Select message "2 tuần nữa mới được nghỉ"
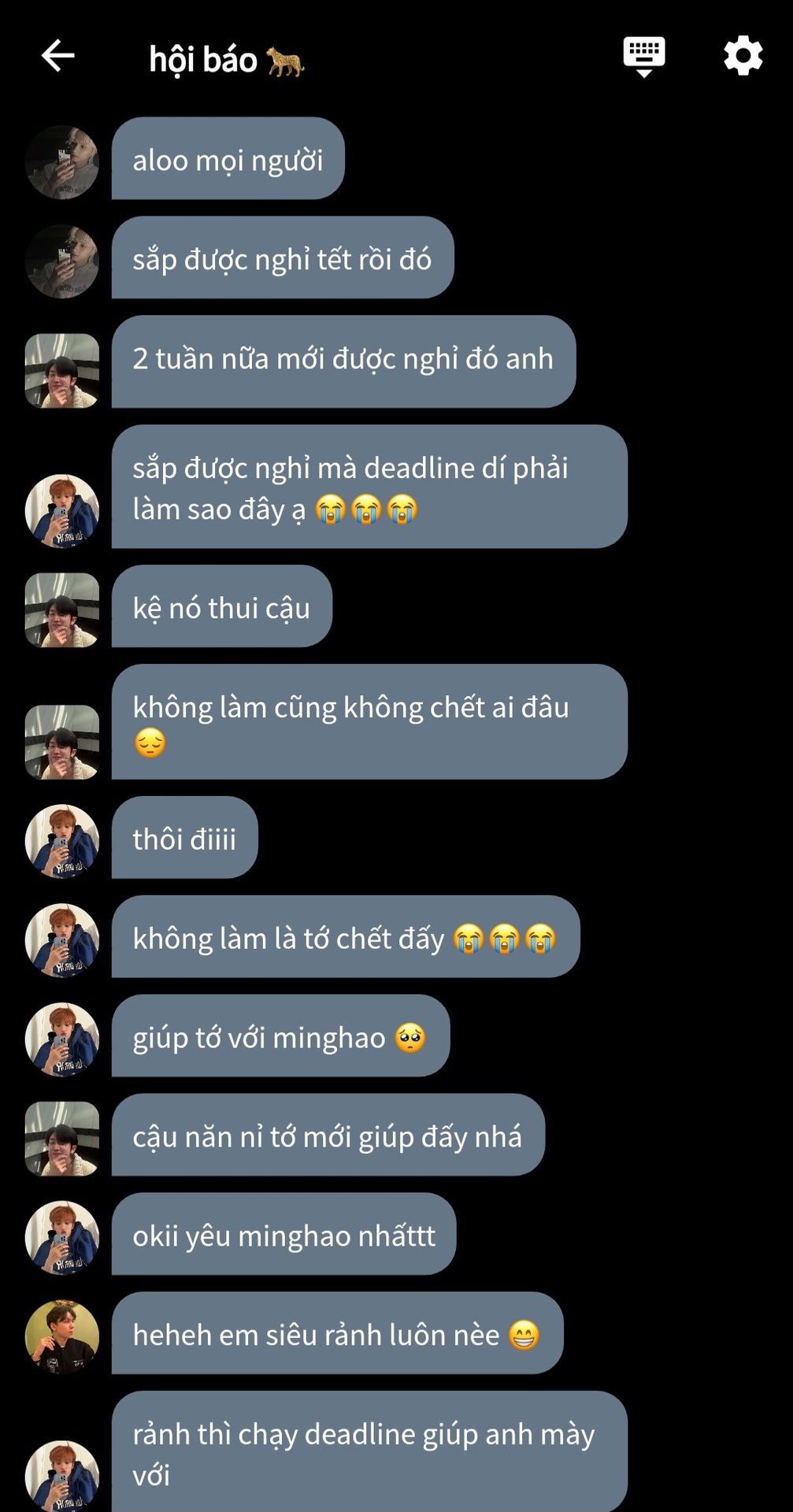793x1512 pixels. click(343, 361)
